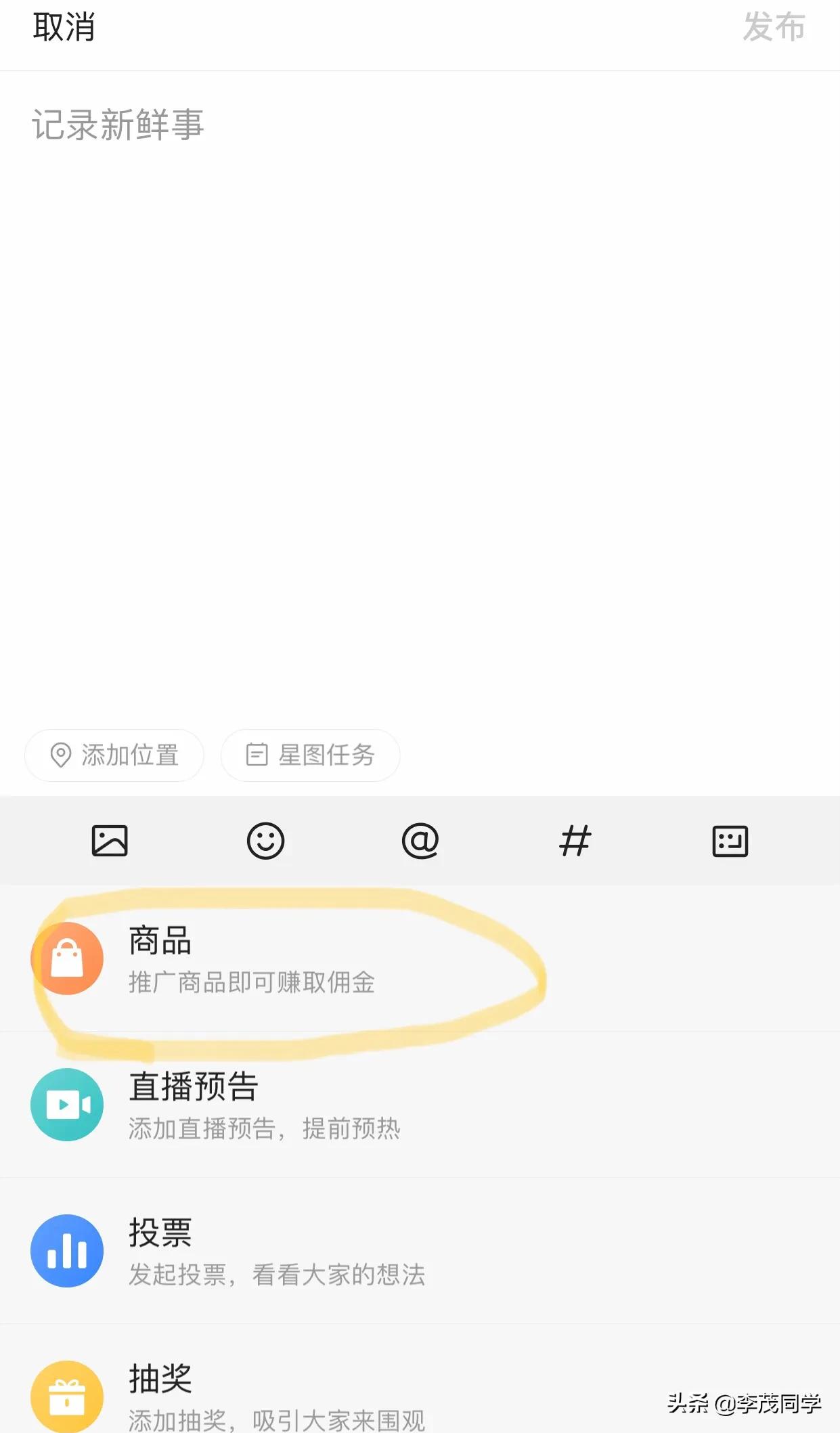Open the sticker/emoticon icon on the far right
Screen dimensions: 840x1433
tap(729, 841)
